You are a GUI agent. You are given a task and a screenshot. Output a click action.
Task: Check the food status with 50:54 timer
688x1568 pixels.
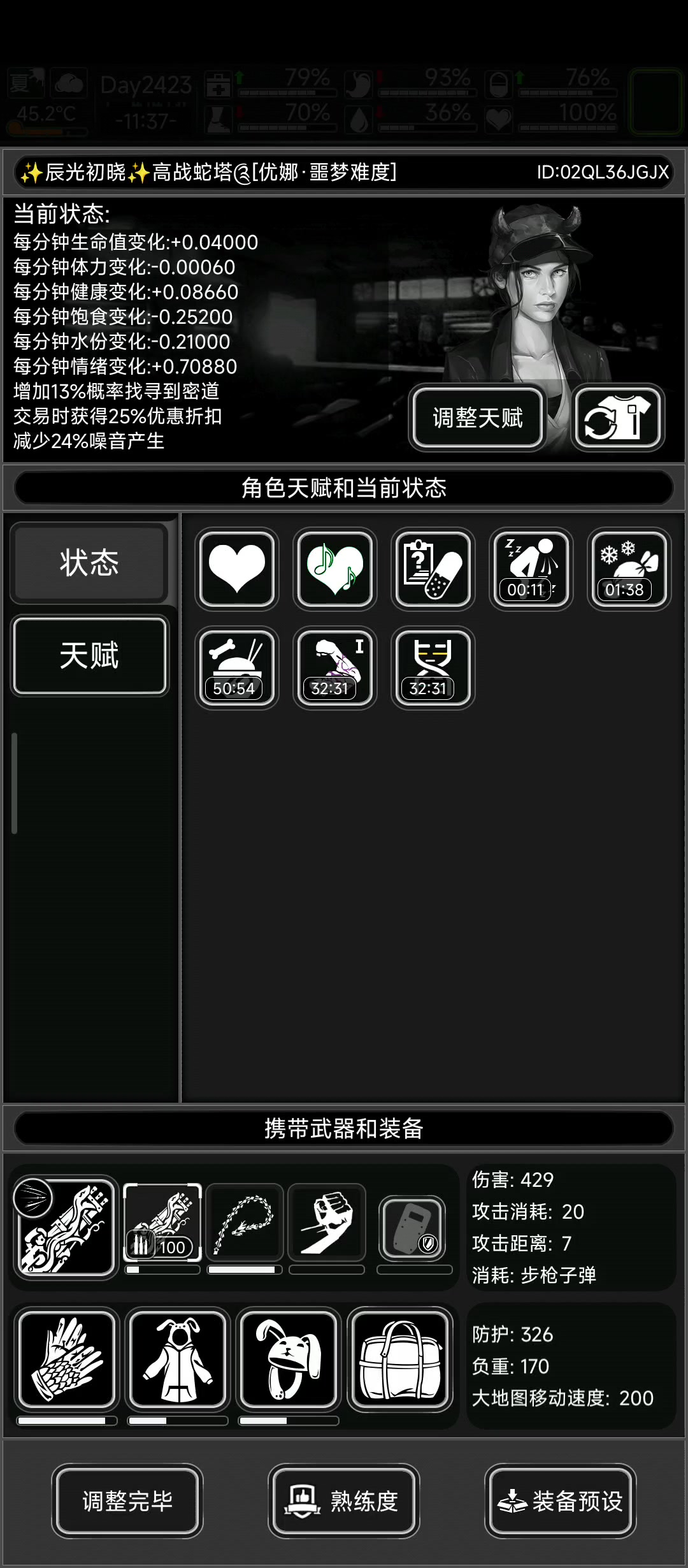[237, 667]
